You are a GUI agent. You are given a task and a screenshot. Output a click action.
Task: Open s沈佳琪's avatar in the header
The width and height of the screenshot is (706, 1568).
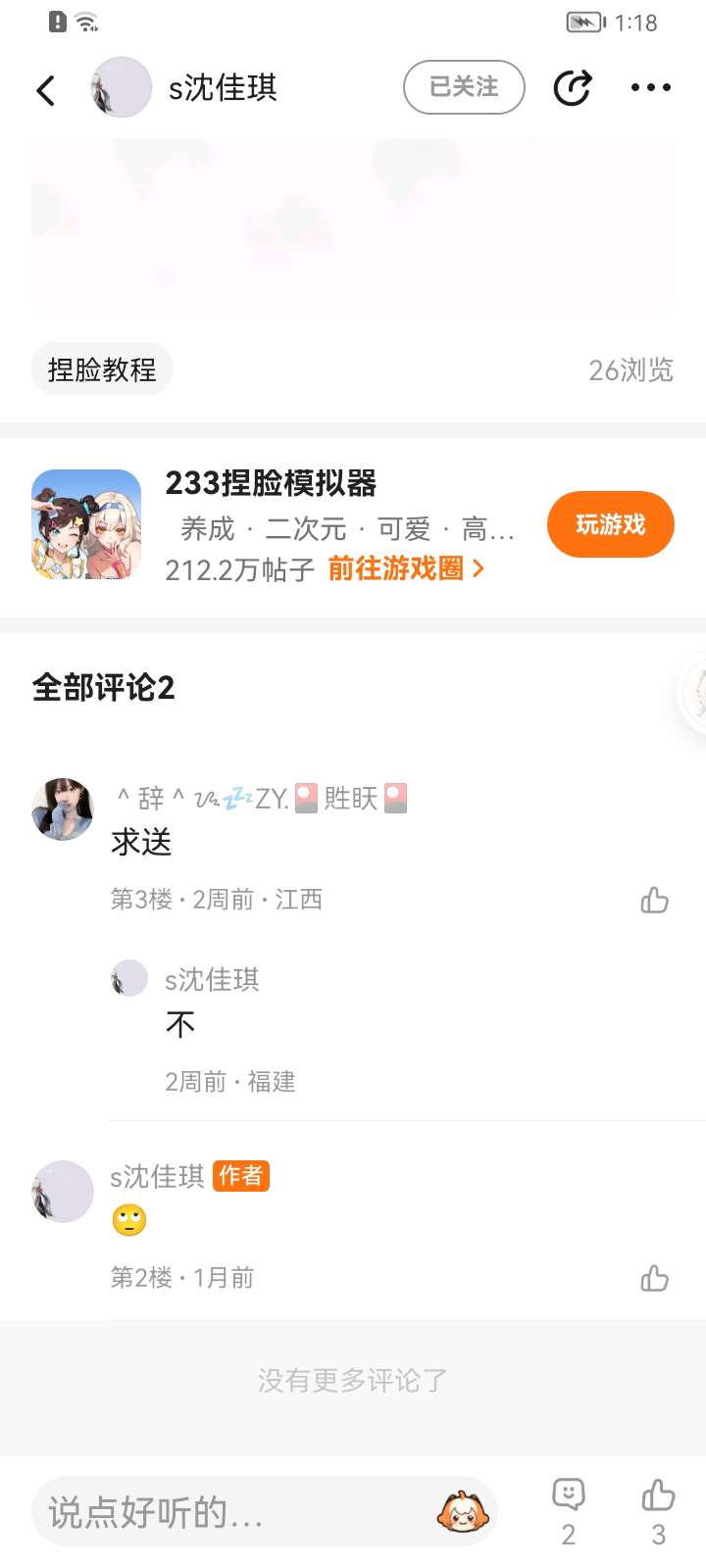(x=122, y=87)
